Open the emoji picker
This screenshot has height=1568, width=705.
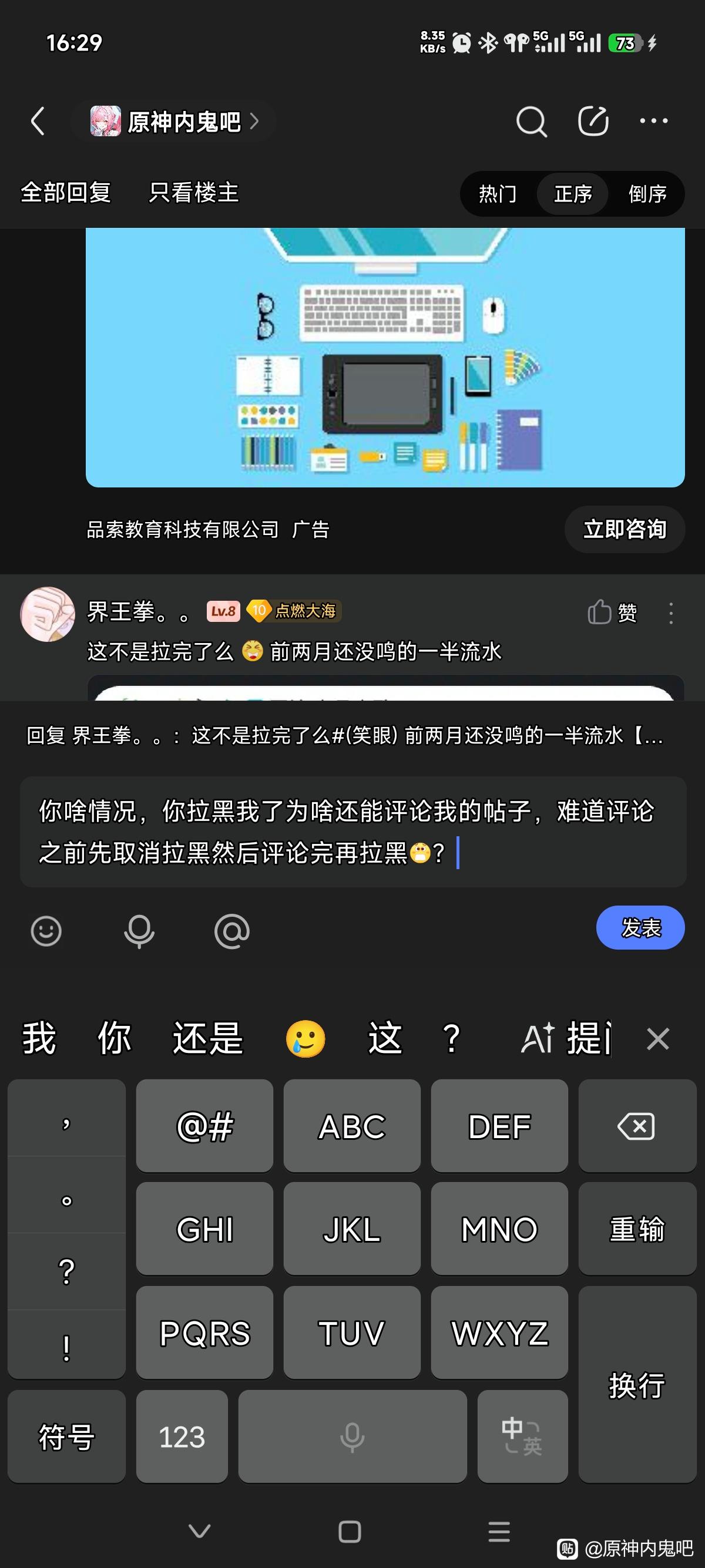pyautogui.click(x=46, y=931)
